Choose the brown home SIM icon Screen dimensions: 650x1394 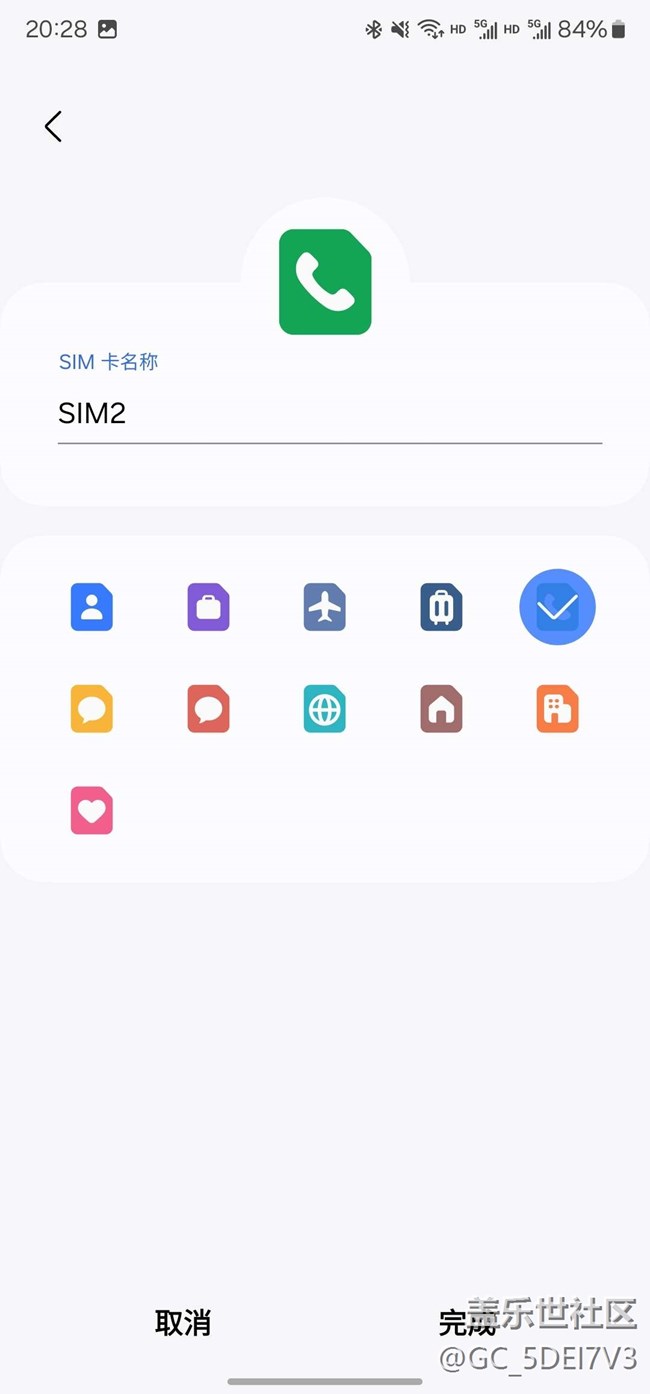441,709
